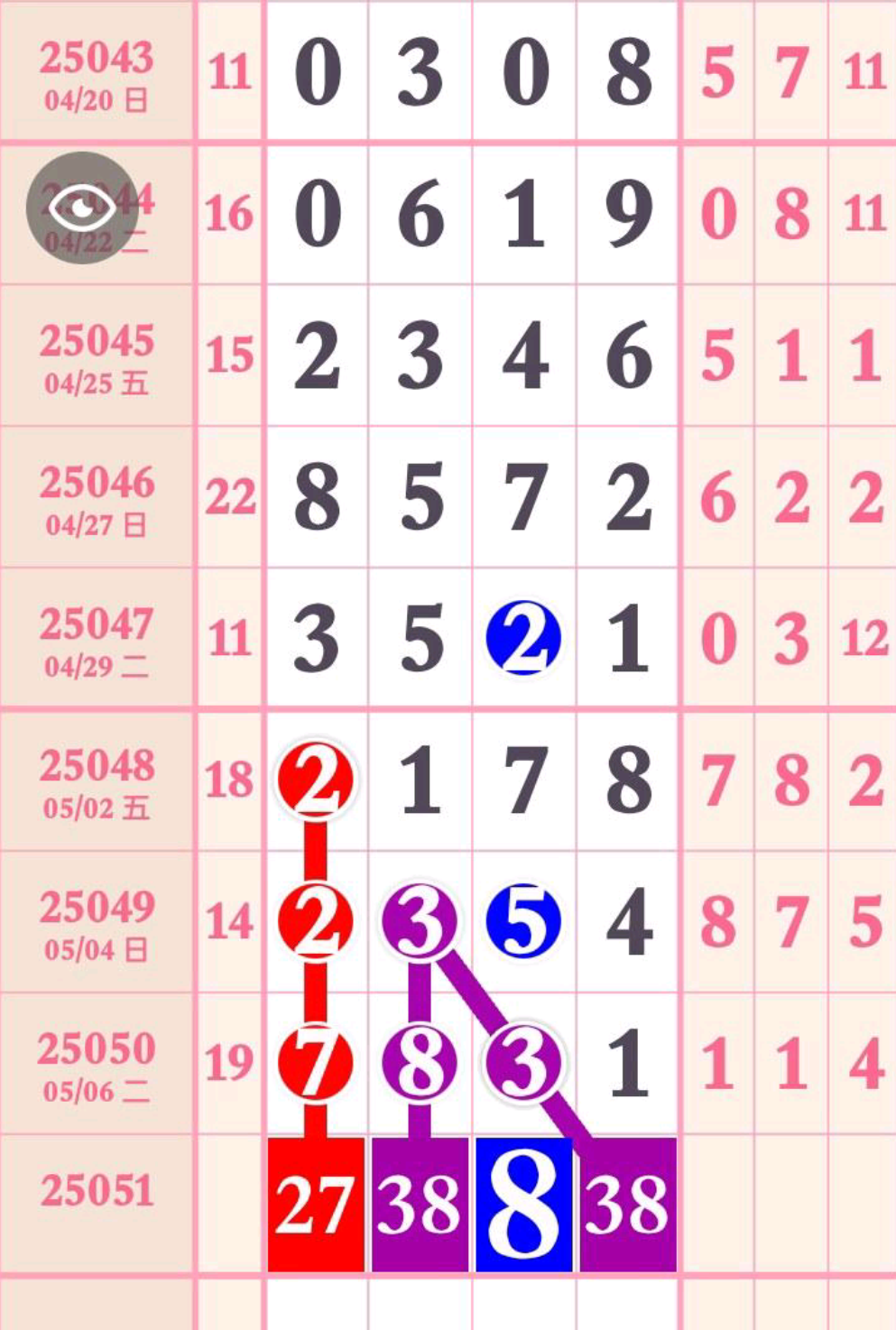Tap the eye visibility floating button
Viewport: 896px width, 1330px height.
tap(81, 208)
